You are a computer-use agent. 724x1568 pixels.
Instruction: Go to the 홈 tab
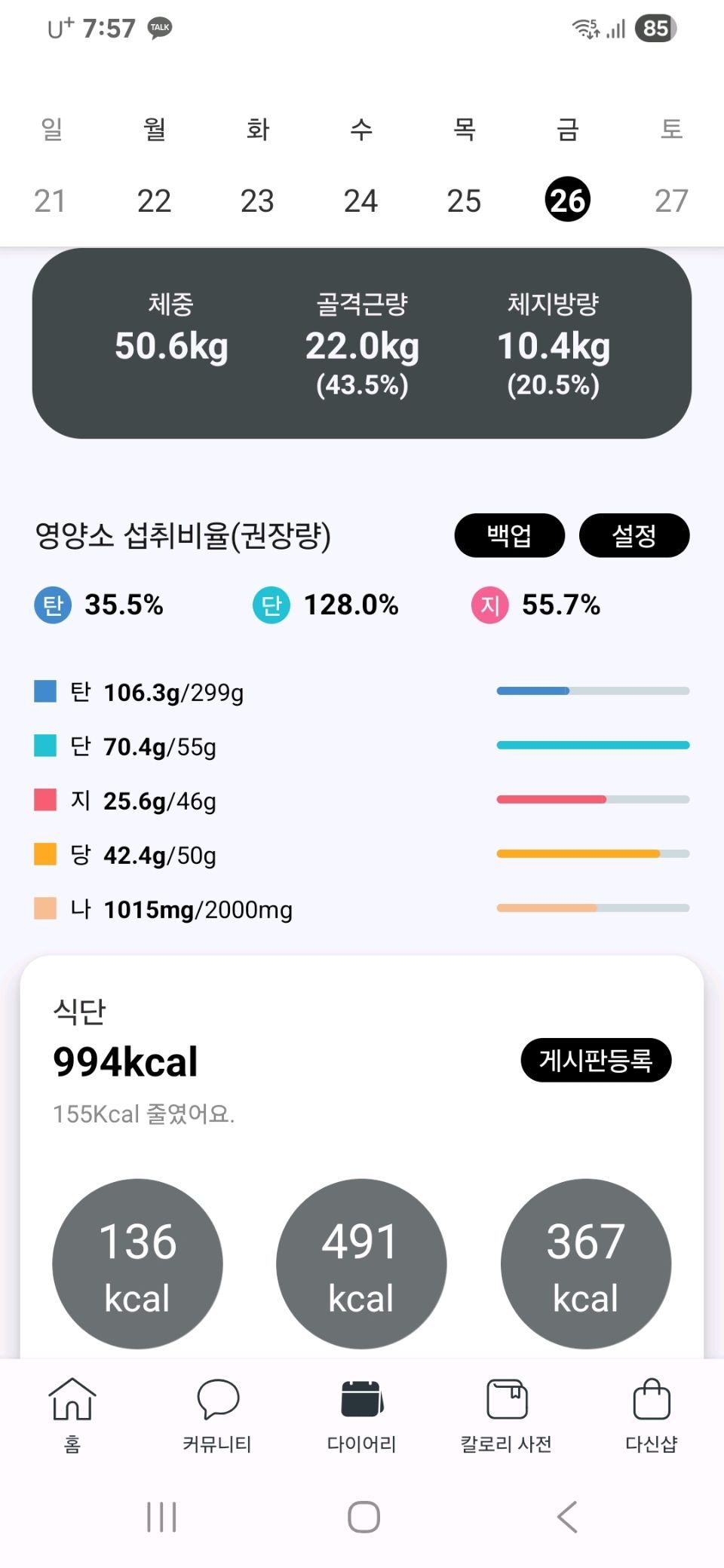pyautogui.click(x=72, y=1415)
